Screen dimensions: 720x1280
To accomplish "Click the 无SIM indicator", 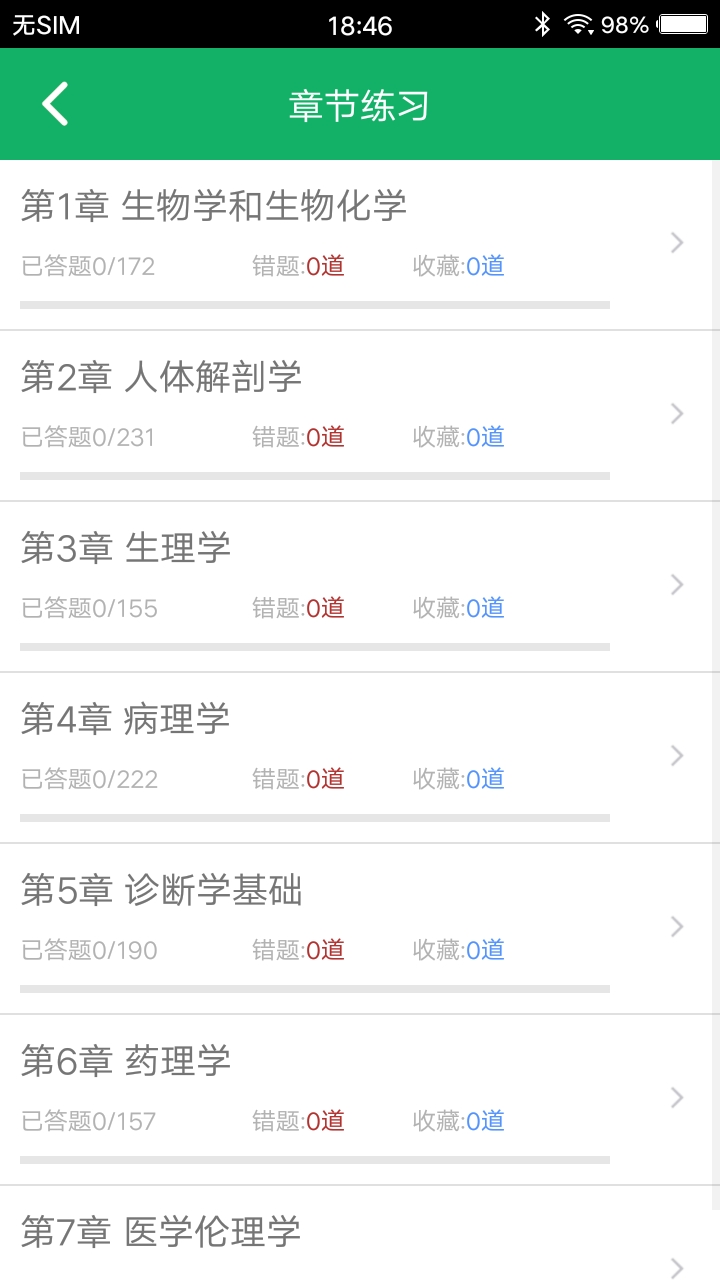I will (42, 24).
